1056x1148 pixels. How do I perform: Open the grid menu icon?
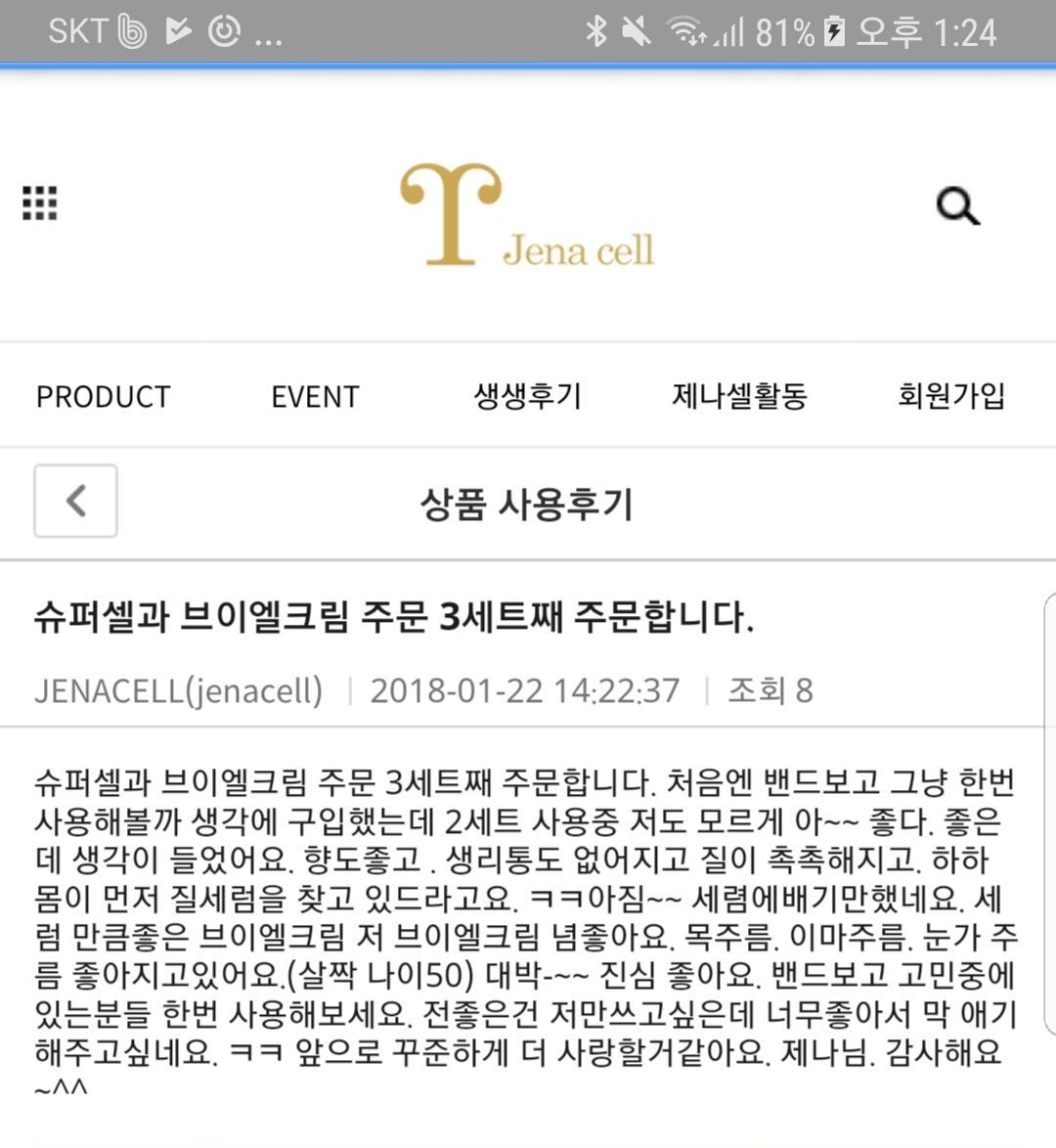click(40, 203)
